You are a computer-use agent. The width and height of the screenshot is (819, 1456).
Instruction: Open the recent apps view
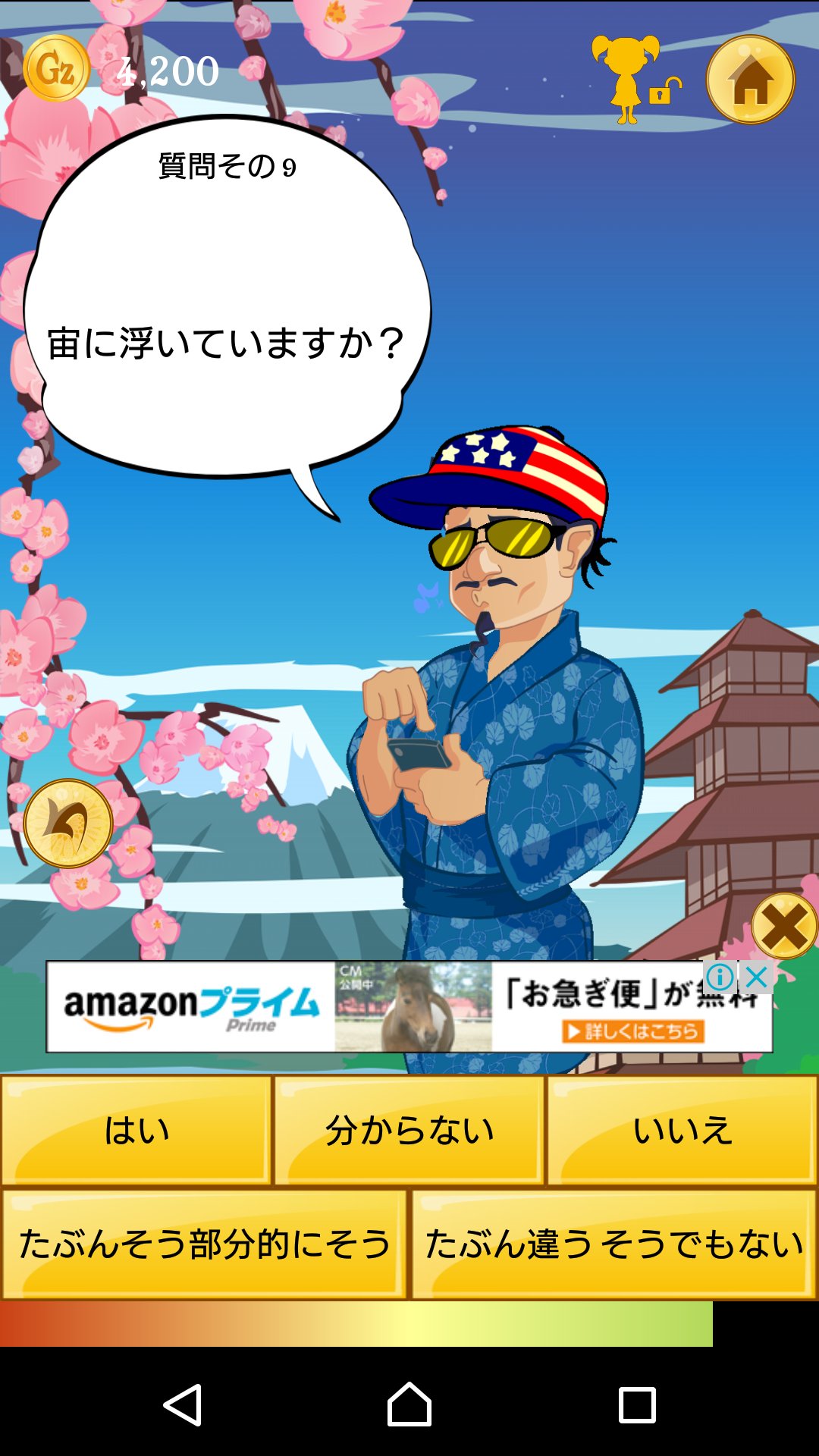pyautogui.click(x=637, y=1405)
